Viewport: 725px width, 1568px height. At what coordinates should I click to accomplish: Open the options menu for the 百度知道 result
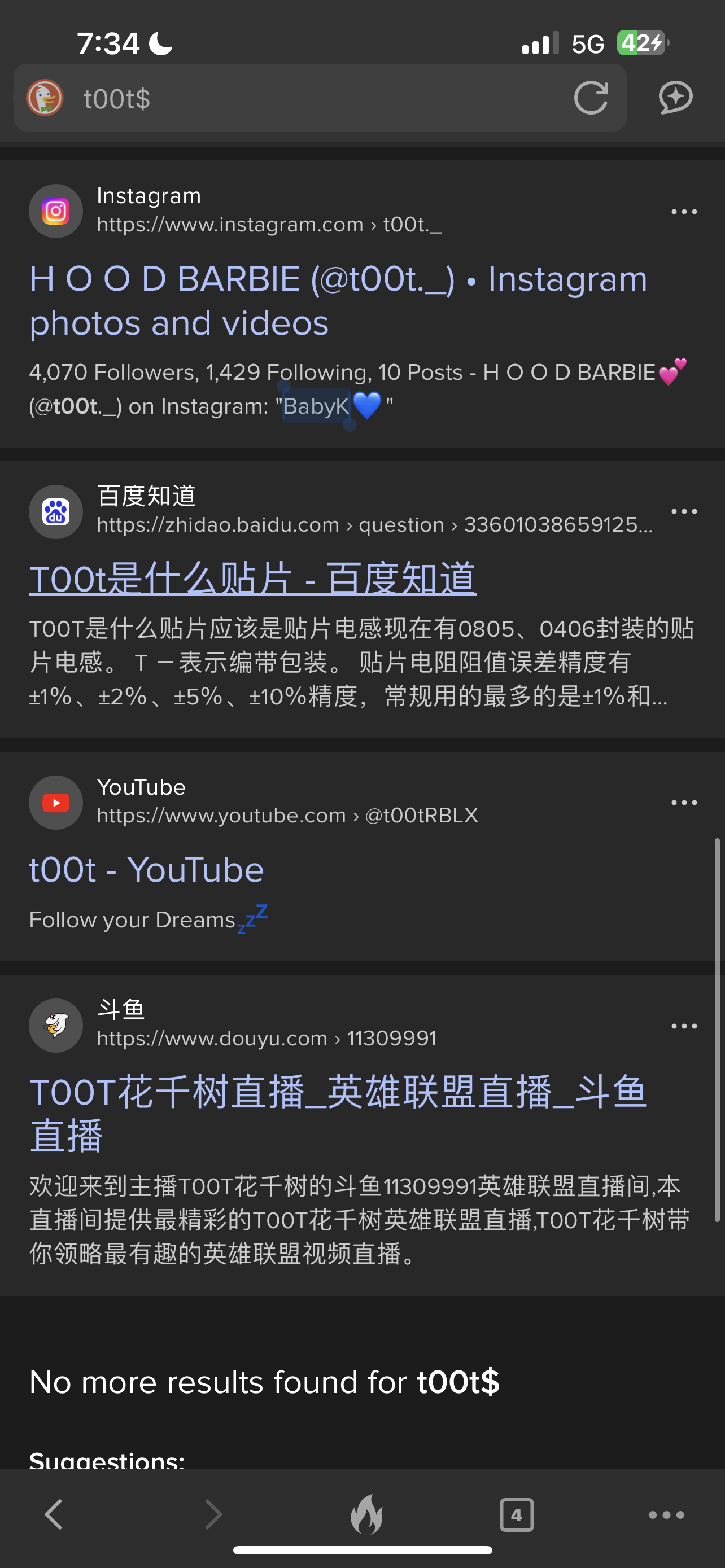tap(684, 511)
